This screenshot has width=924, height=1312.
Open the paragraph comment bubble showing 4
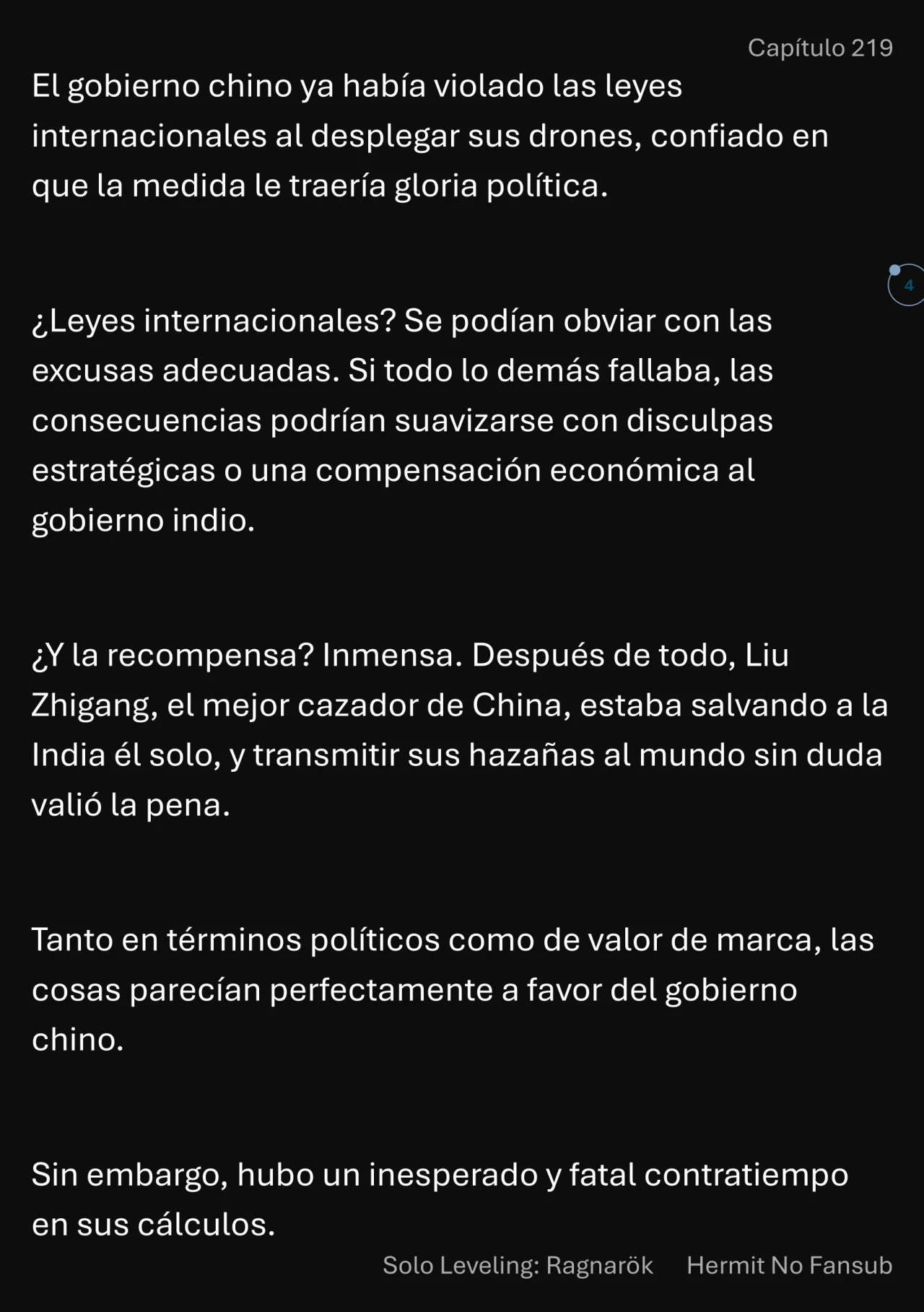point(907,285)
